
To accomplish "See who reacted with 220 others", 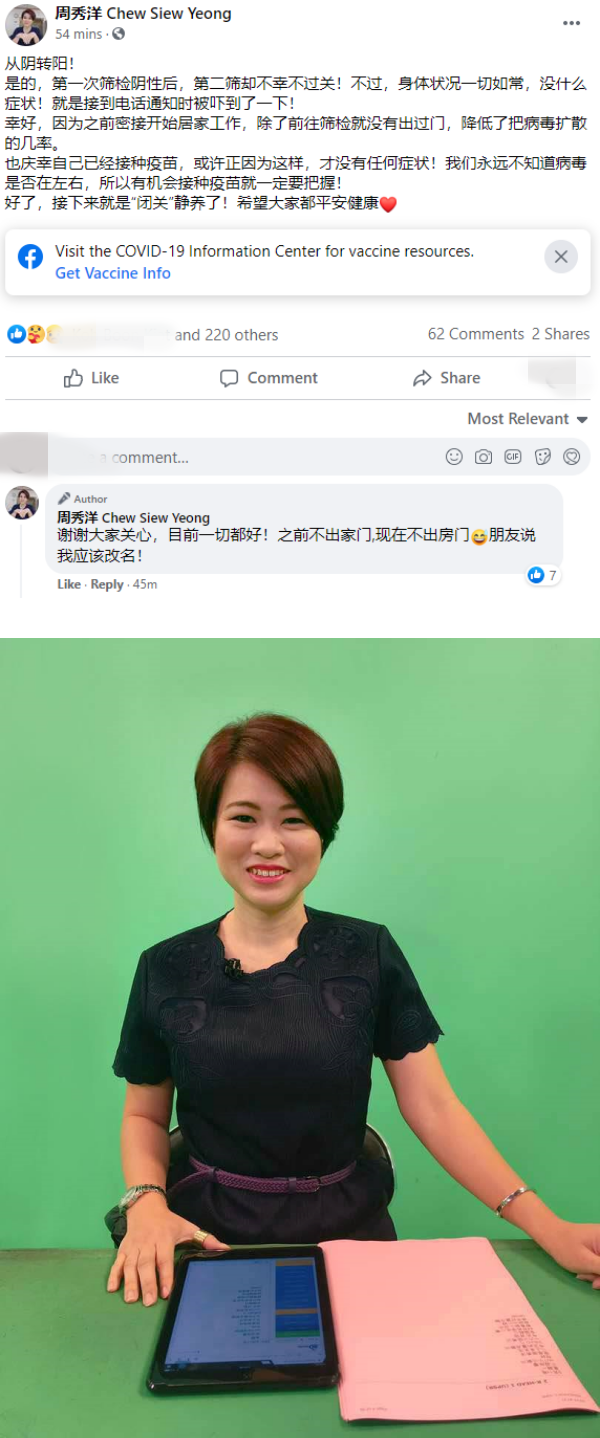I will (226, 335).
